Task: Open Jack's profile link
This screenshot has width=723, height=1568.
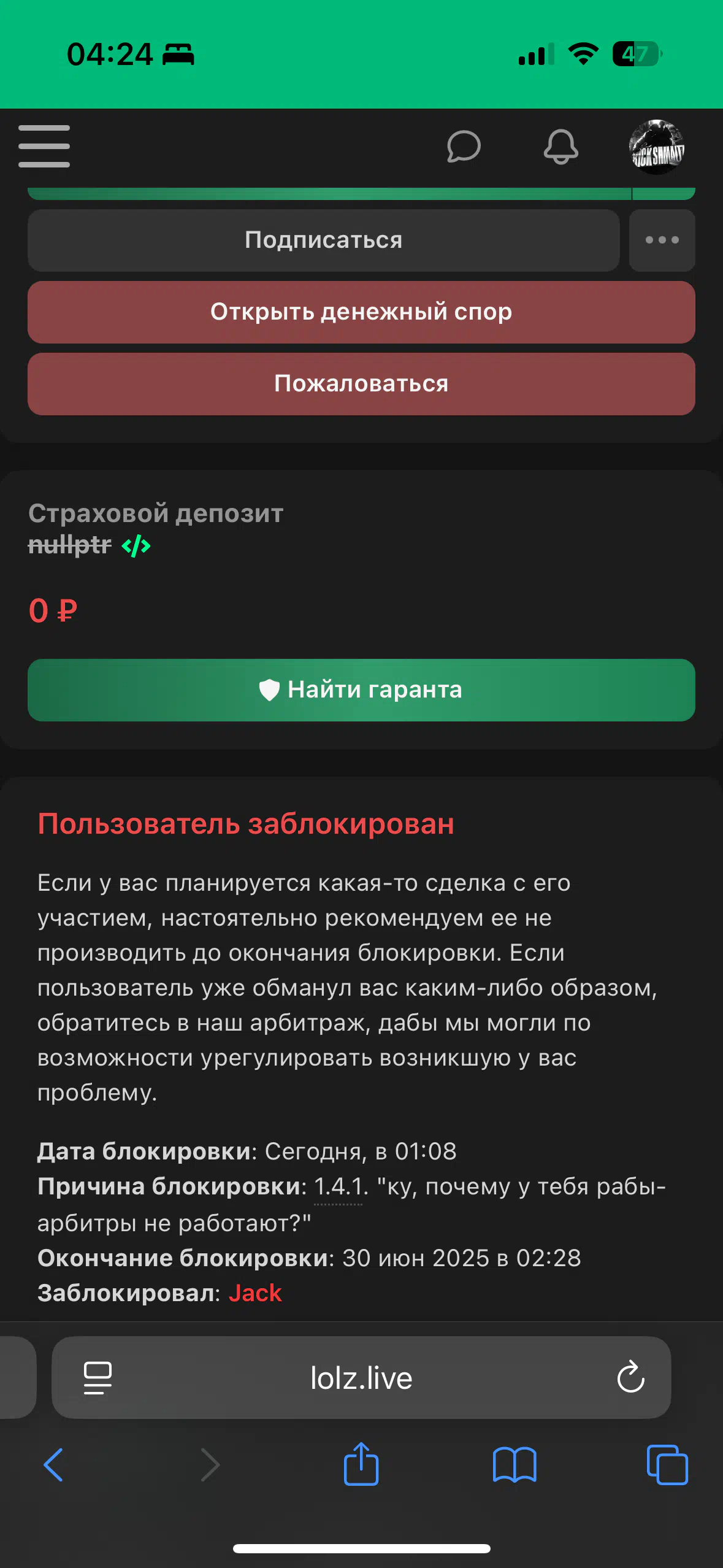Action: [255, 1293]
